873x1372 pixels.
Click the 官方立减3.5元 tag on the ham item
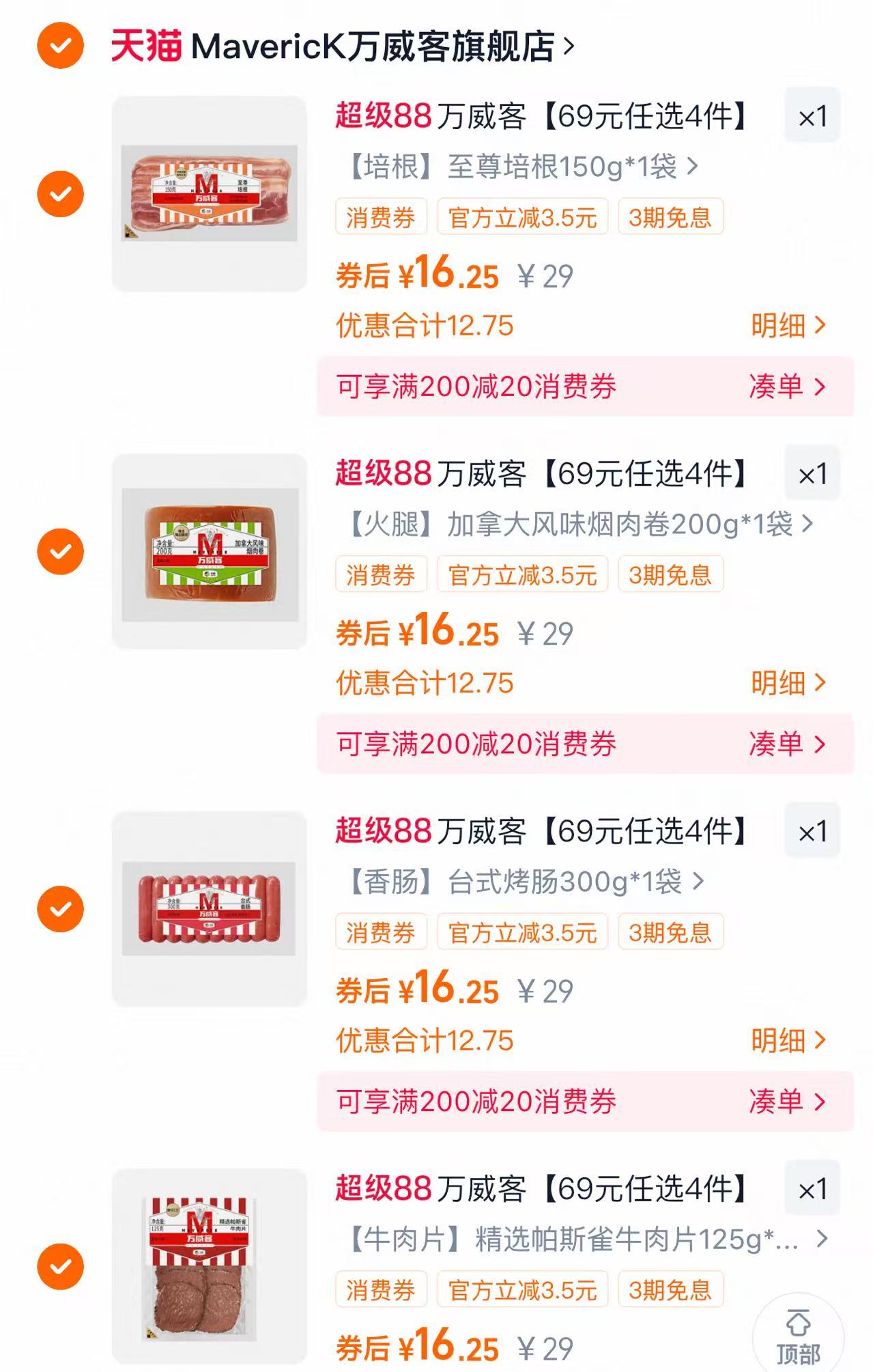523,576
